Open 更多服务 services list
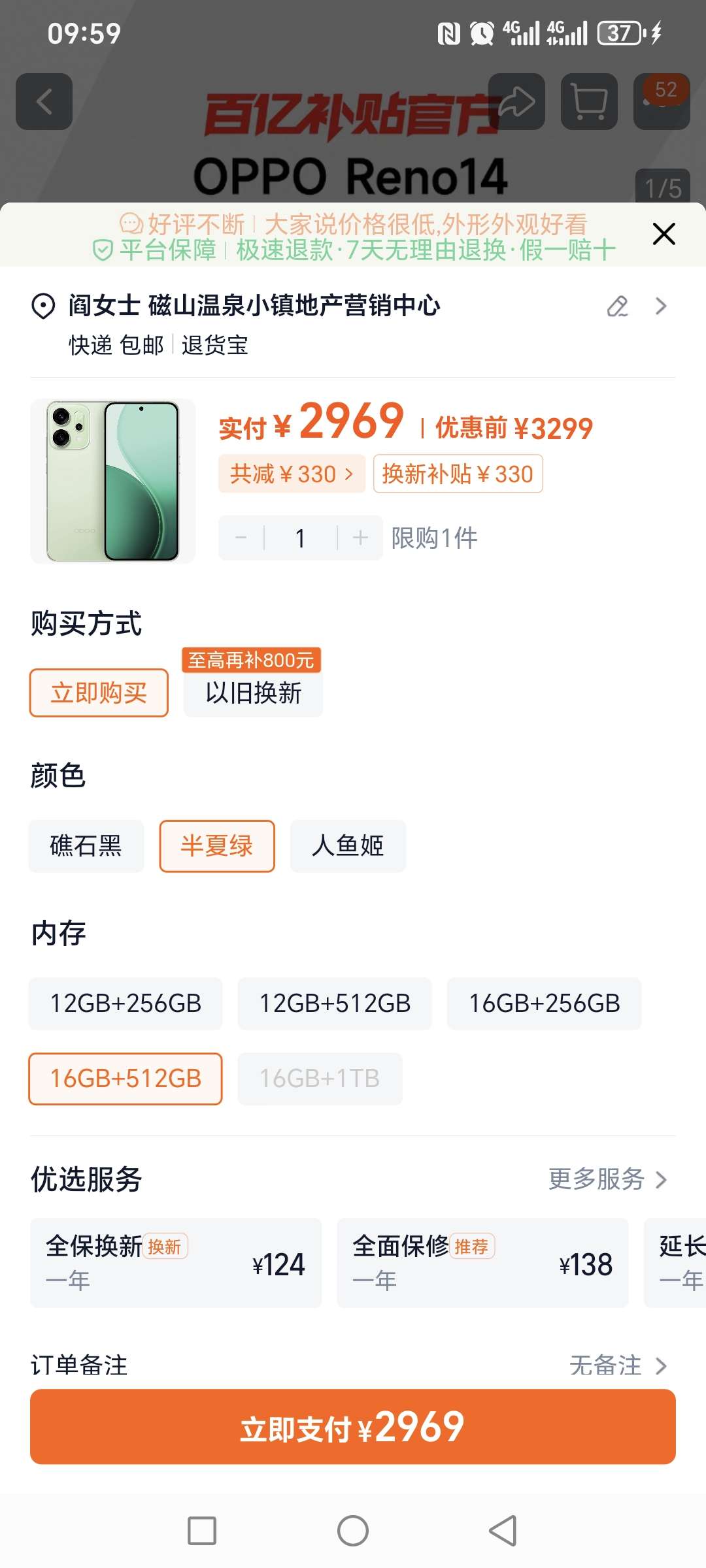The height and width of the screenshot is (1568, 706). tap(608, 1179)
